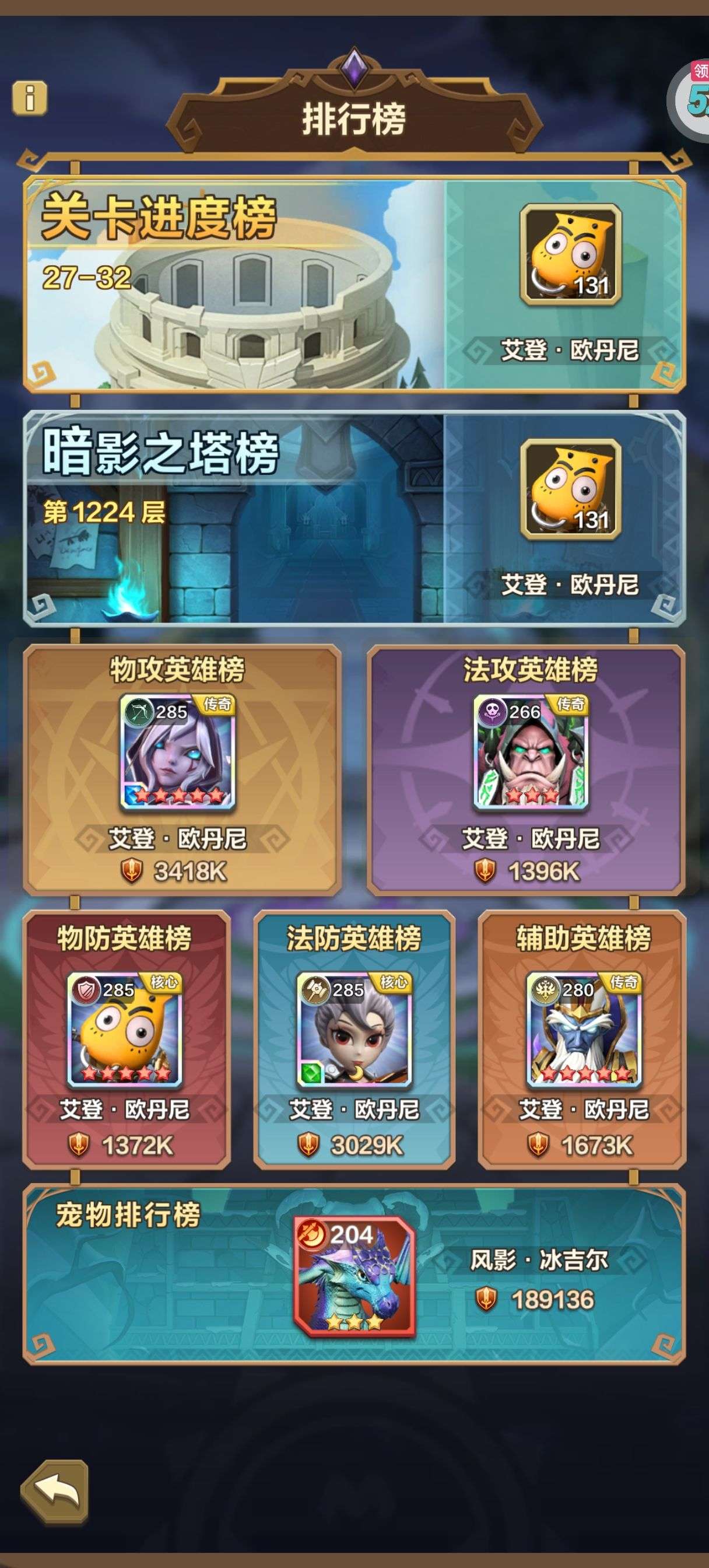Open the 物防英雄榜 card
Viewport: 709px width, 1568px height.
point(127,1039)
